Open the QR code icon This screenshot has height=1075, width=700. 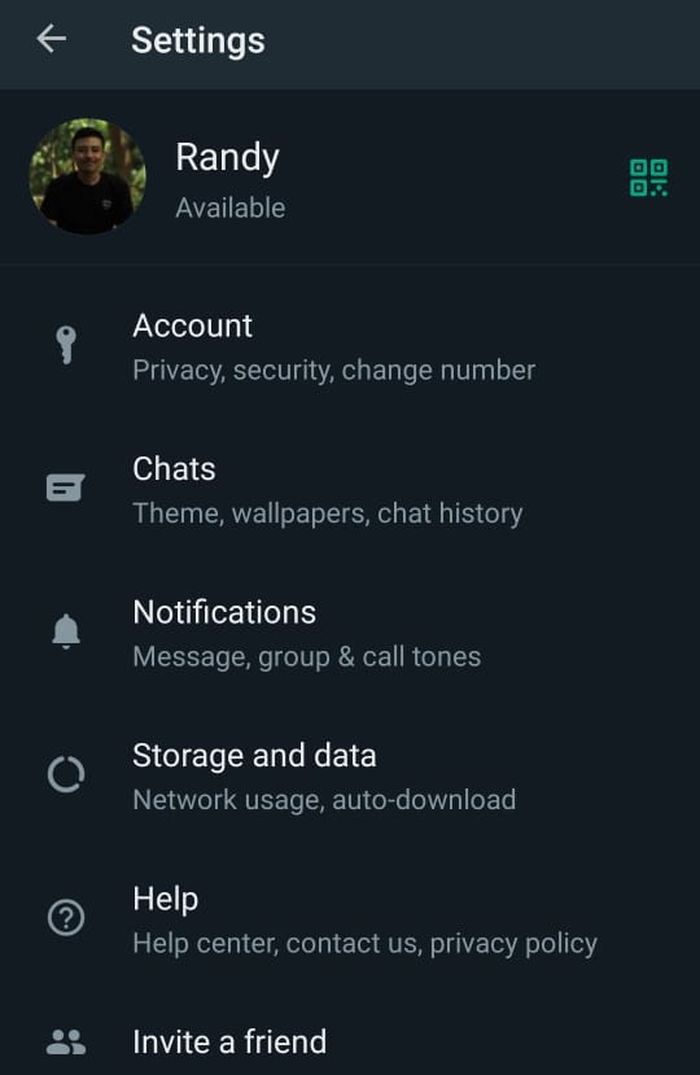click(x=648, y=178)
